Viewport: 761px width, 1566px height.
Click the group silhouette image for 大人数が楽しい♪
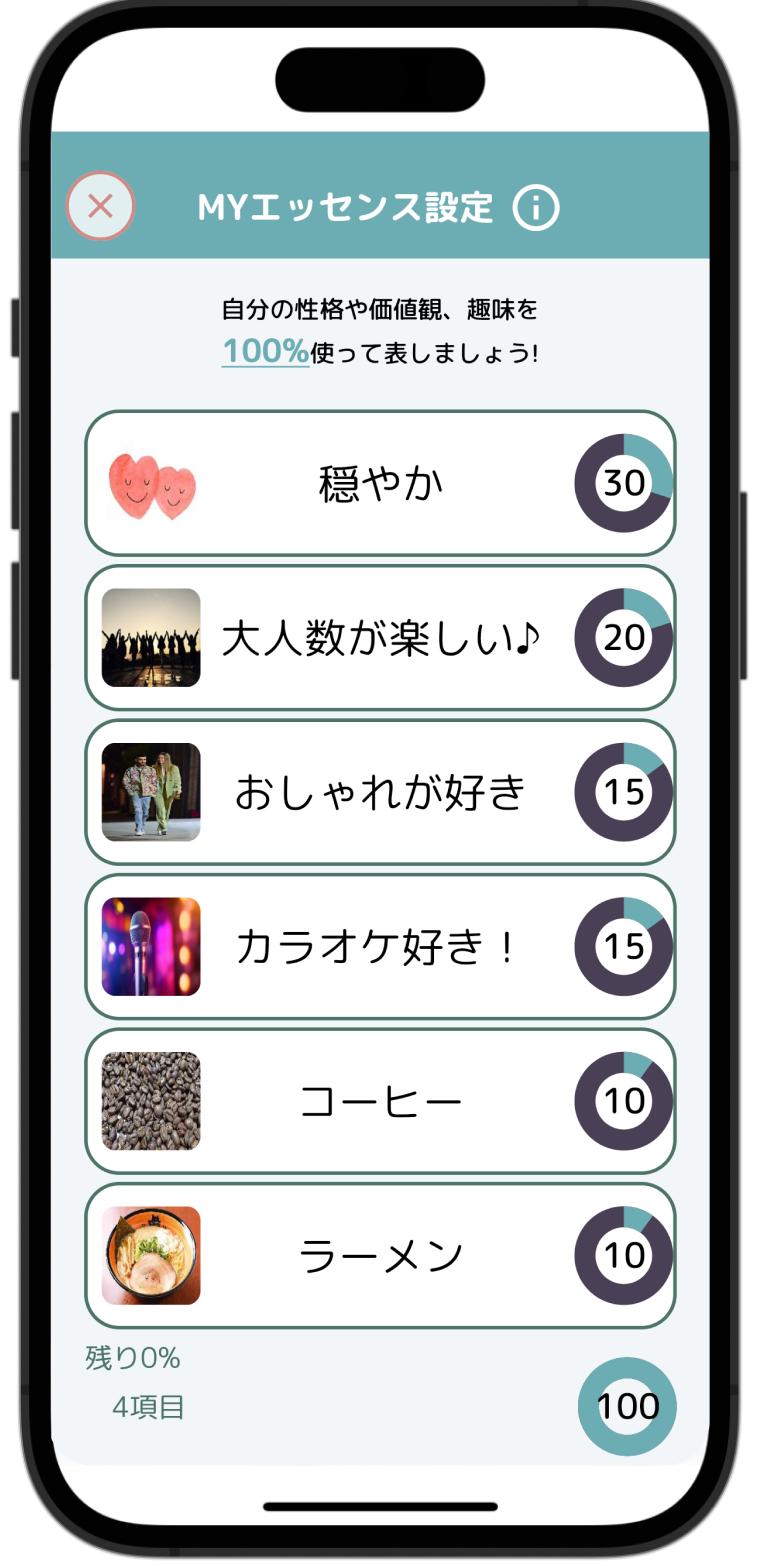[150, 637]
